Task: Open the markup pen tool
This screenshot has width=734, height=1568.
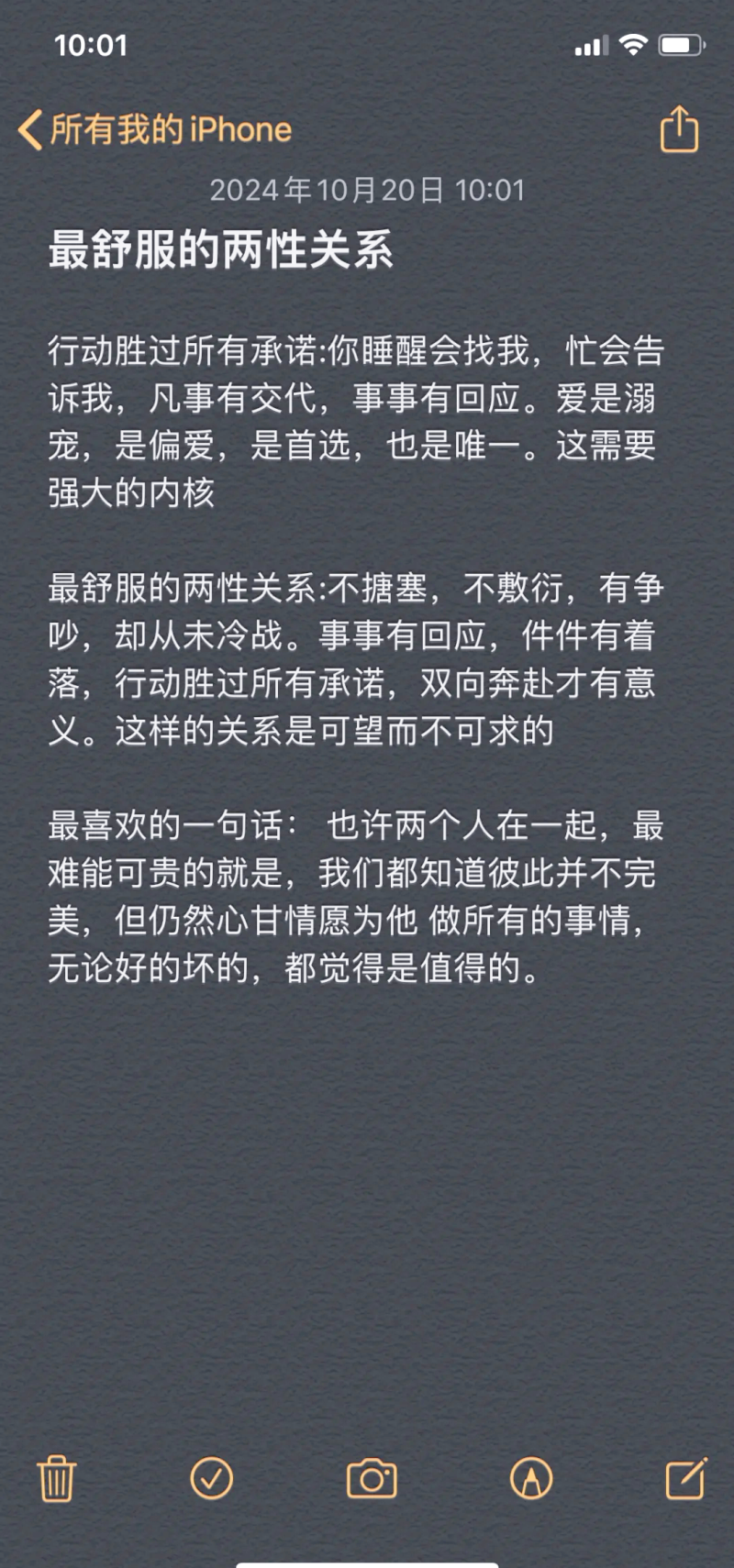Action: click(531, 1478)
